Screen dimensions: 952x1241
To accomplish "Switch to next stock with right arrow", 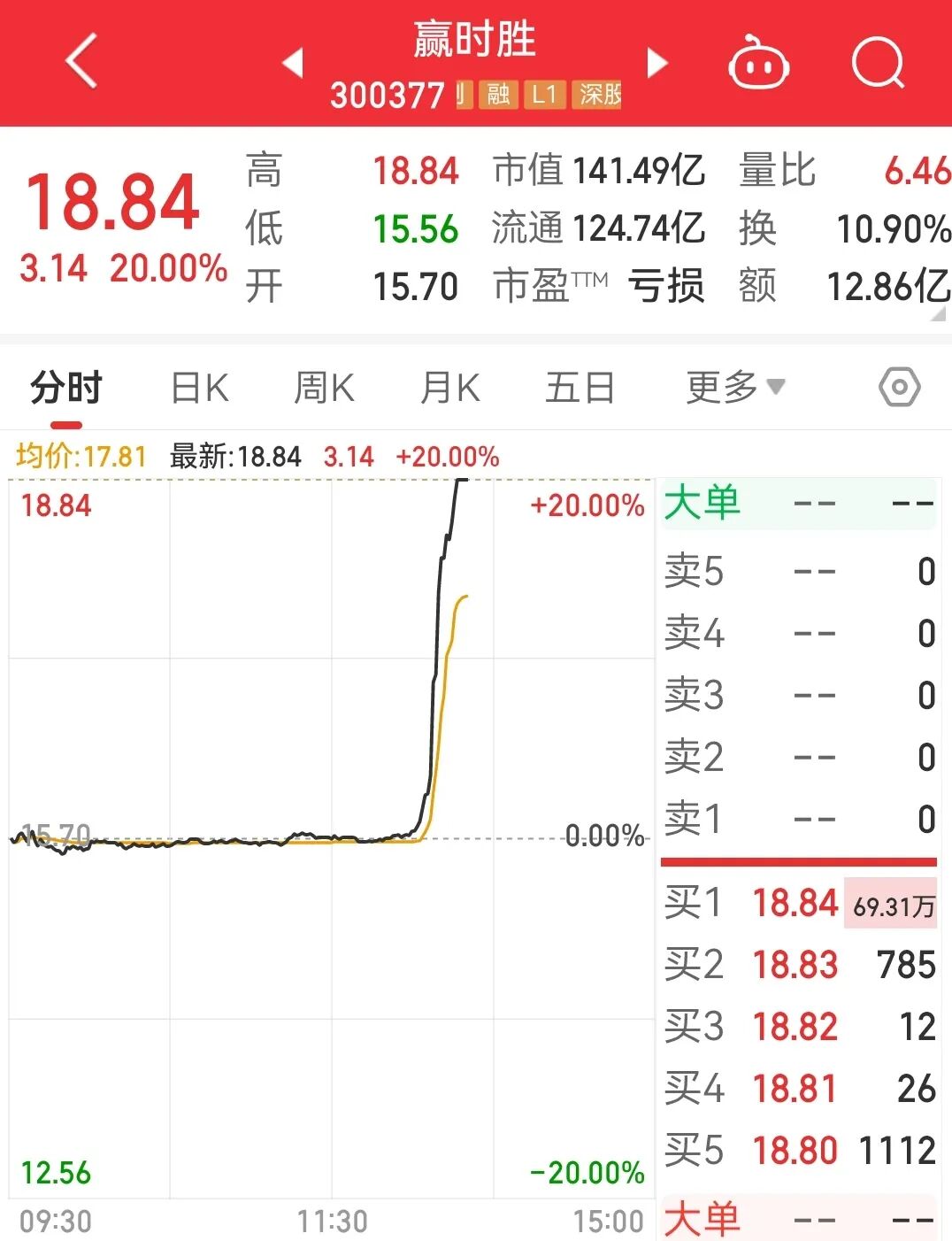I will click(655, 64).
